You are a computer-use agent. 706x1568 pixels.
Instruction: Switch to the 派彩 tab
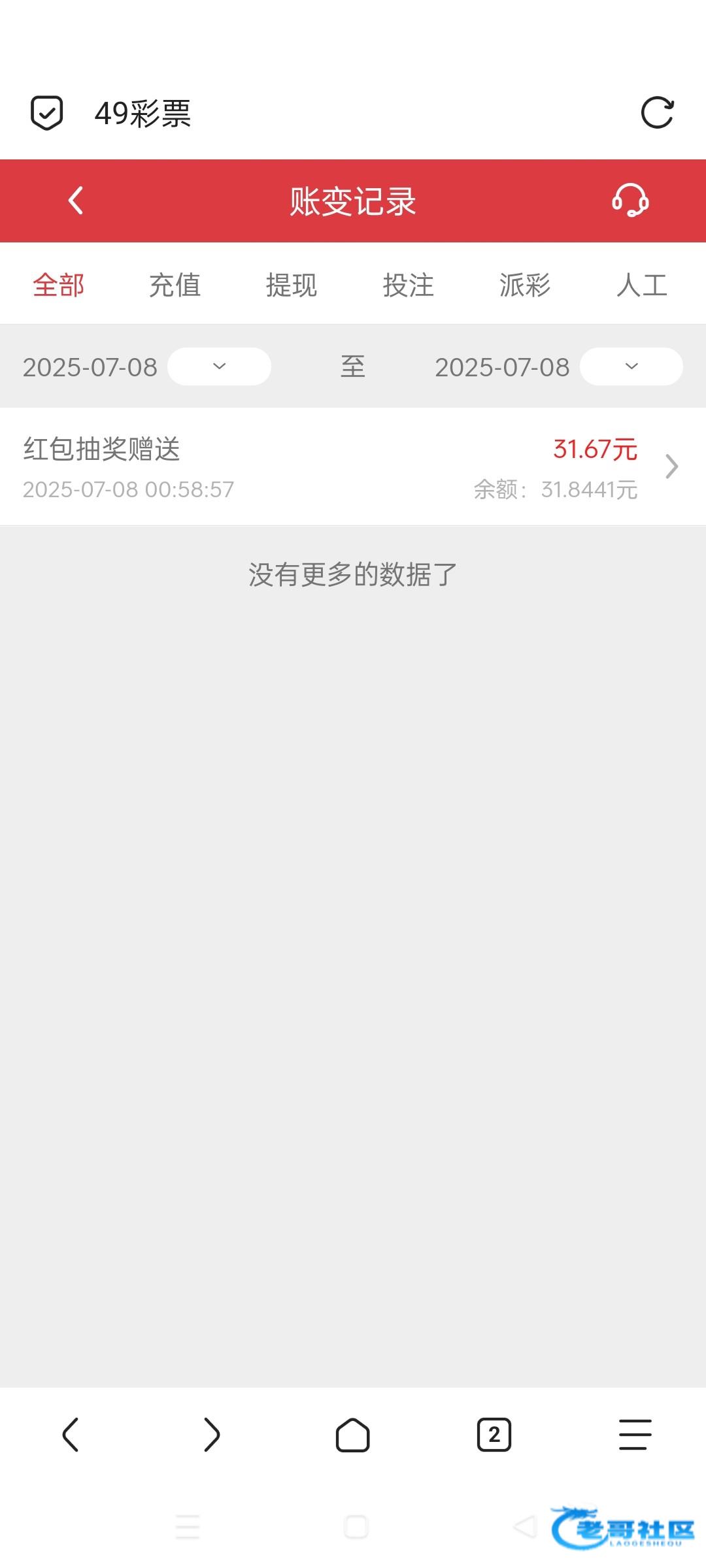coord(525,285)
